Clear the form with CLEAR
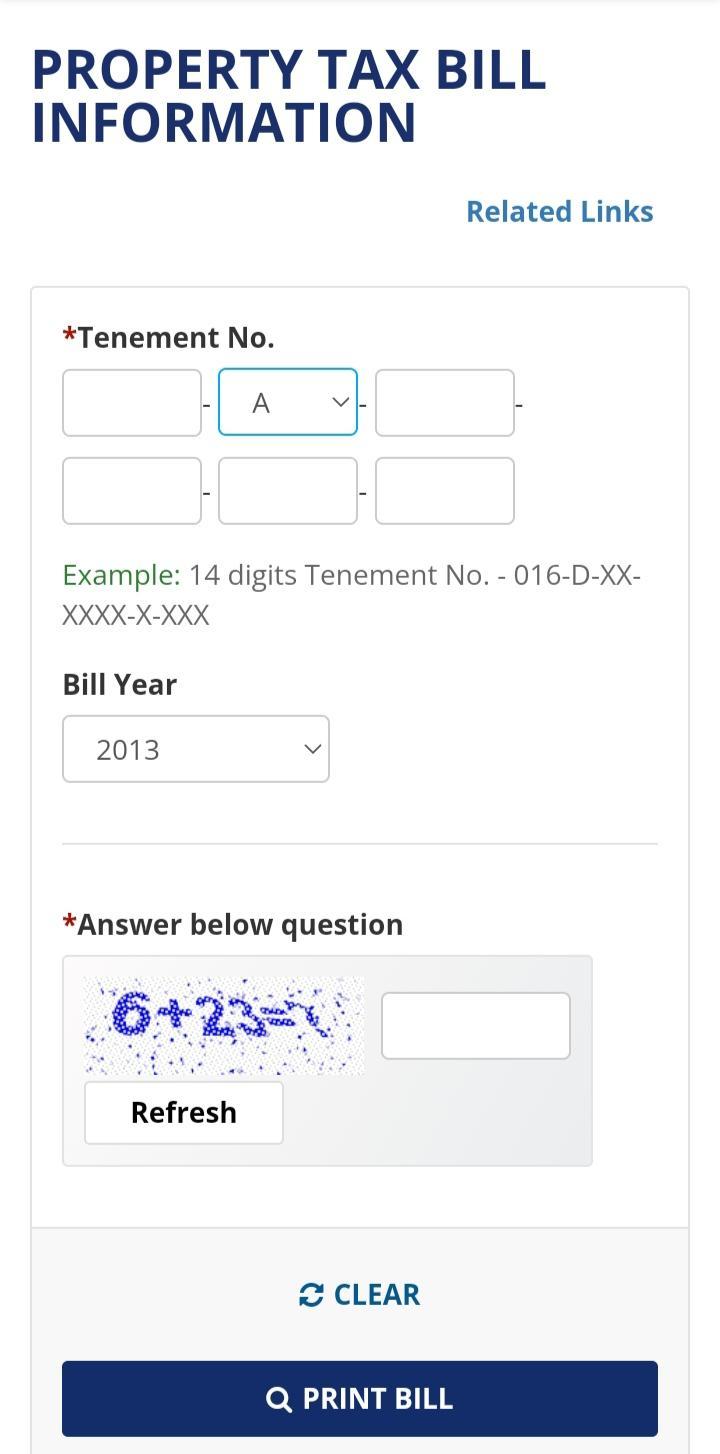Screen dimensions: 720x1454 coord(360,1294)
